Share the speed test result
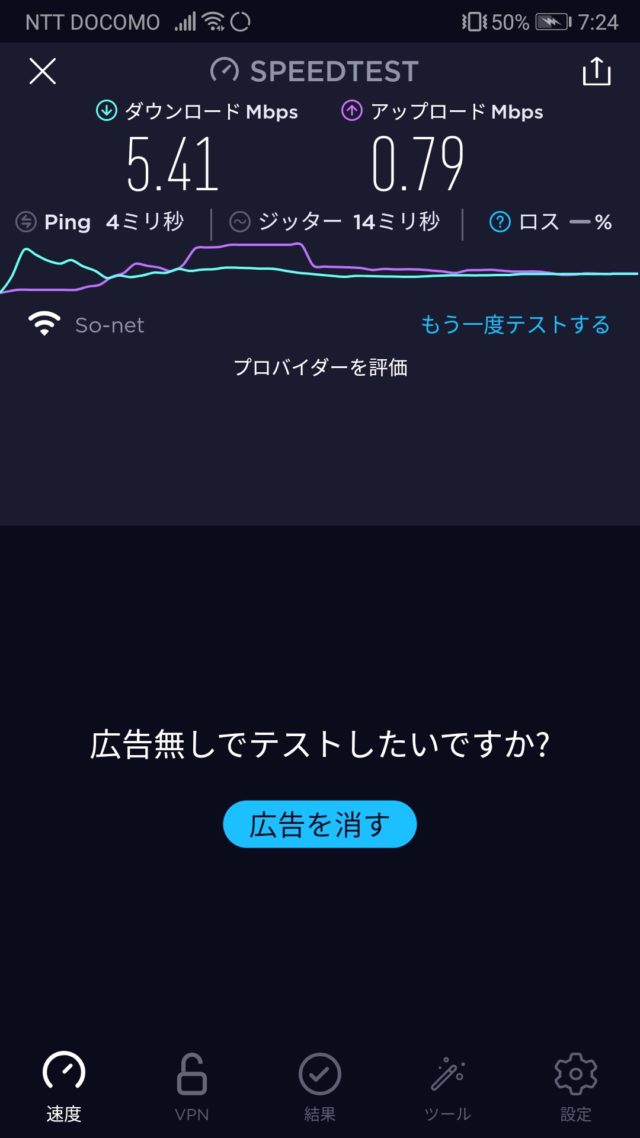 pyautogui.click(x=596, y=71)
